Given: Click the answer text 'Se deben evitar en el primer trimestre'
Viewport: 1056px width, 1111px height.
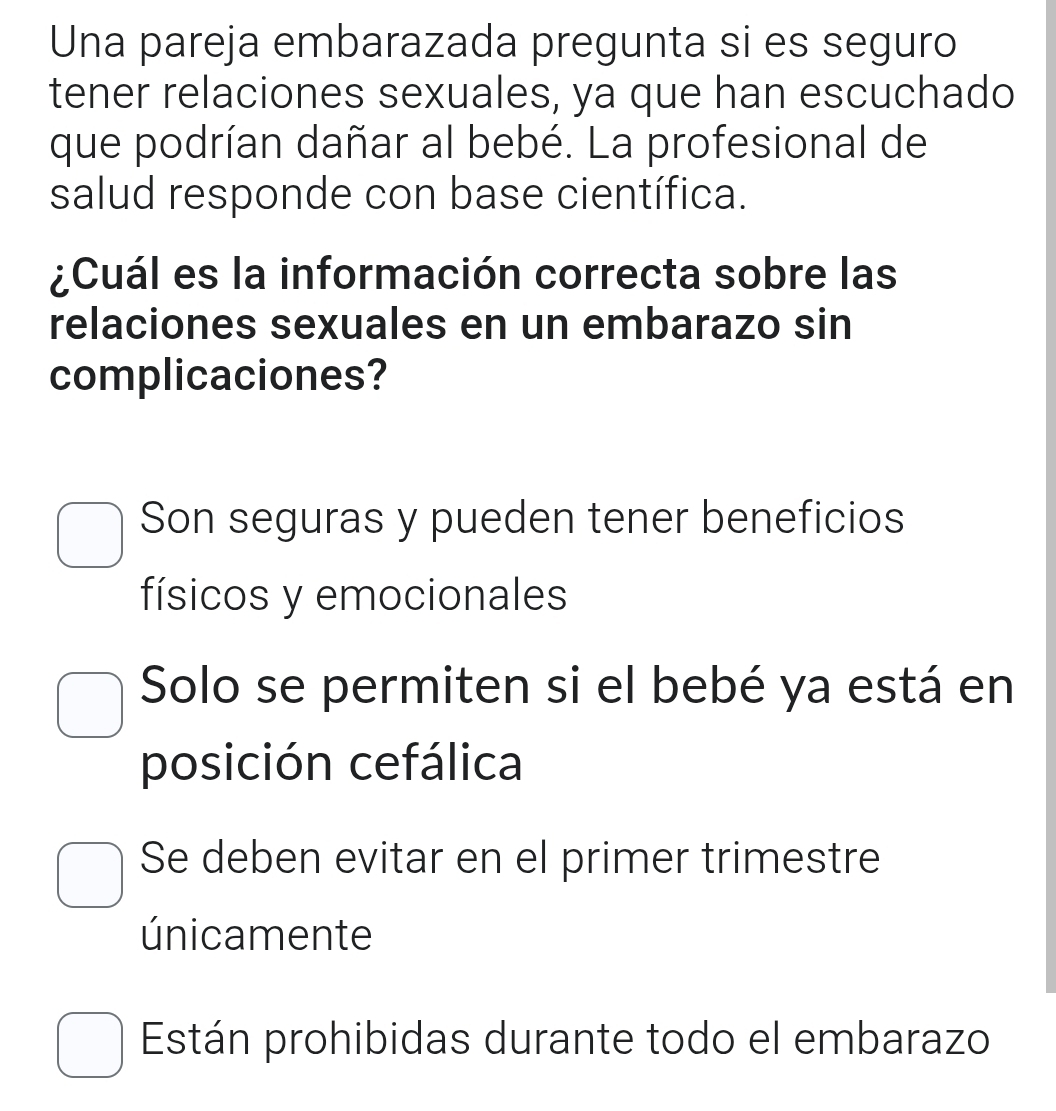Looking at the screenshot, I should point(510,858).
